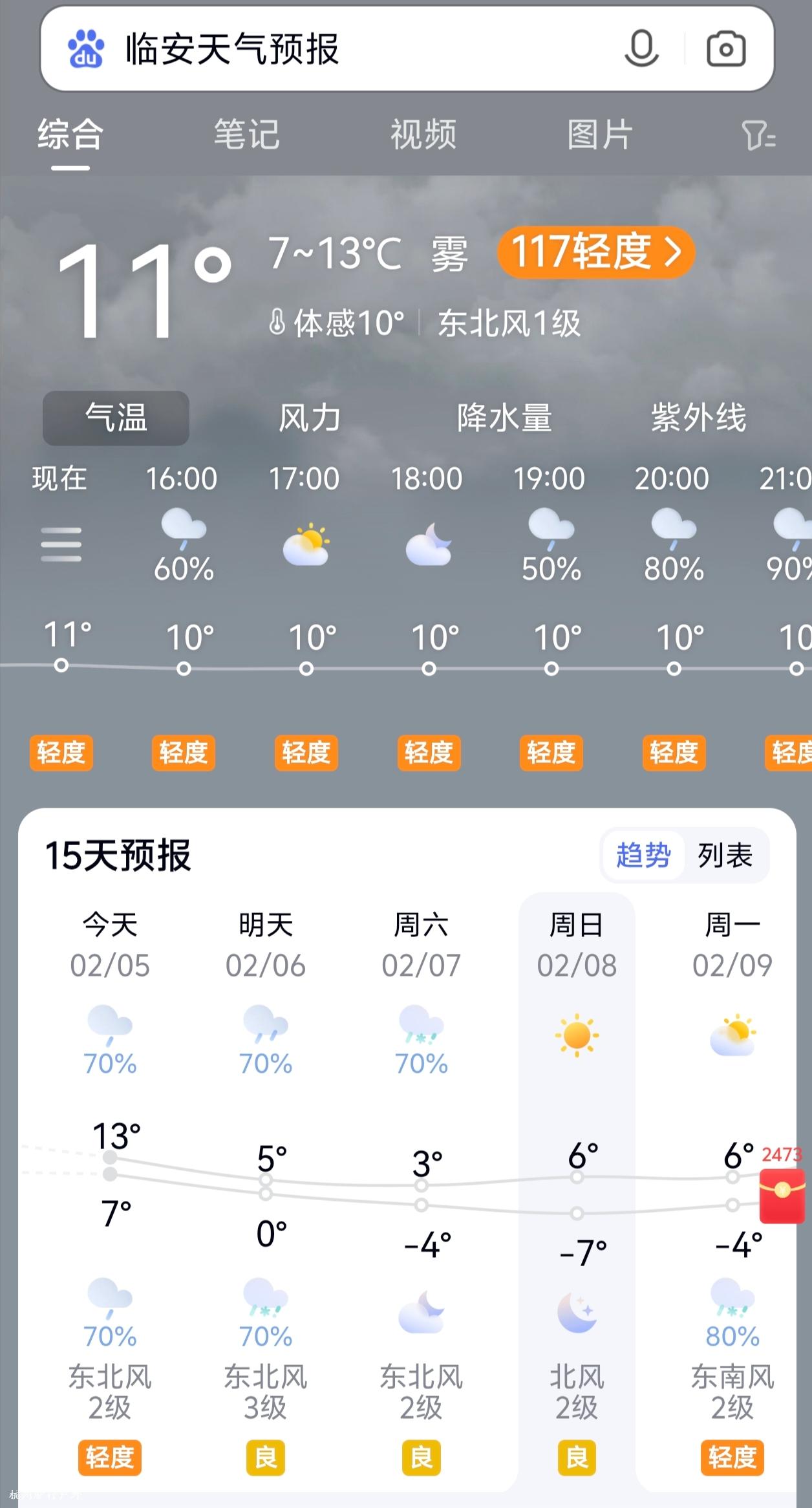
Task: Switch to the 图片 tab
Action: click(x=600, y=135)
